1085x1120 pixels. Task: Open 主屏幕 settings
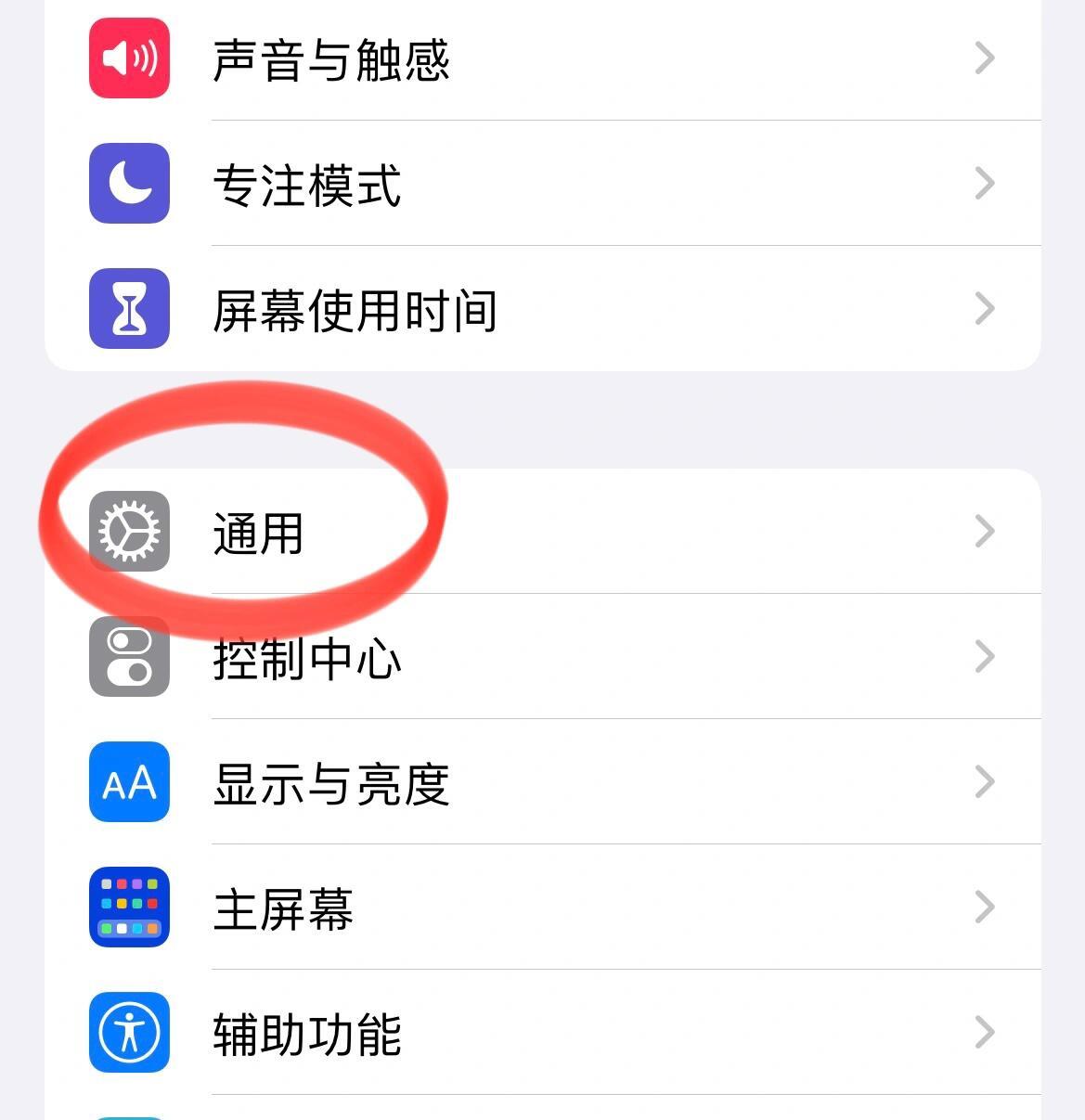542,908
